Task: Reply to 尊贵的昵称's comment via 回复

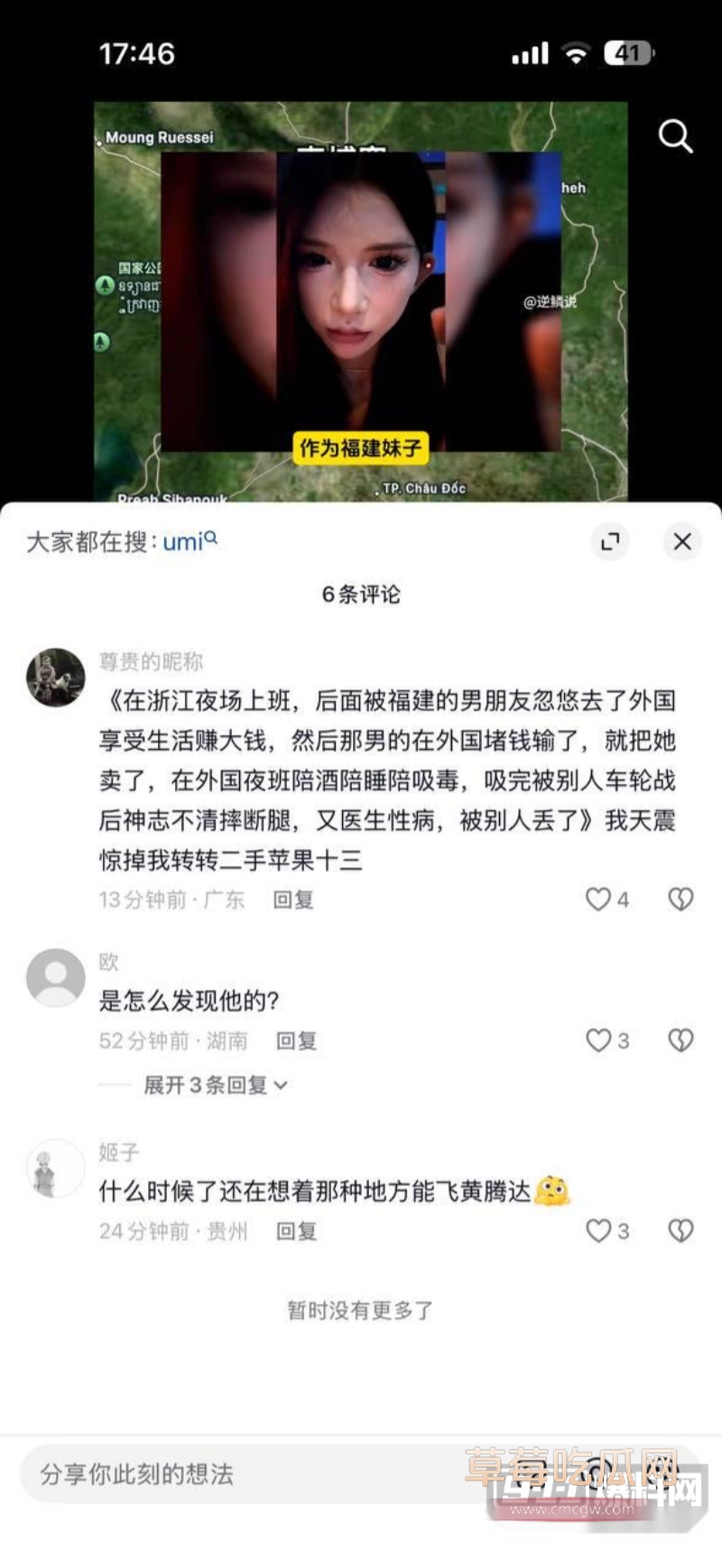Action: tap(294, 899)
